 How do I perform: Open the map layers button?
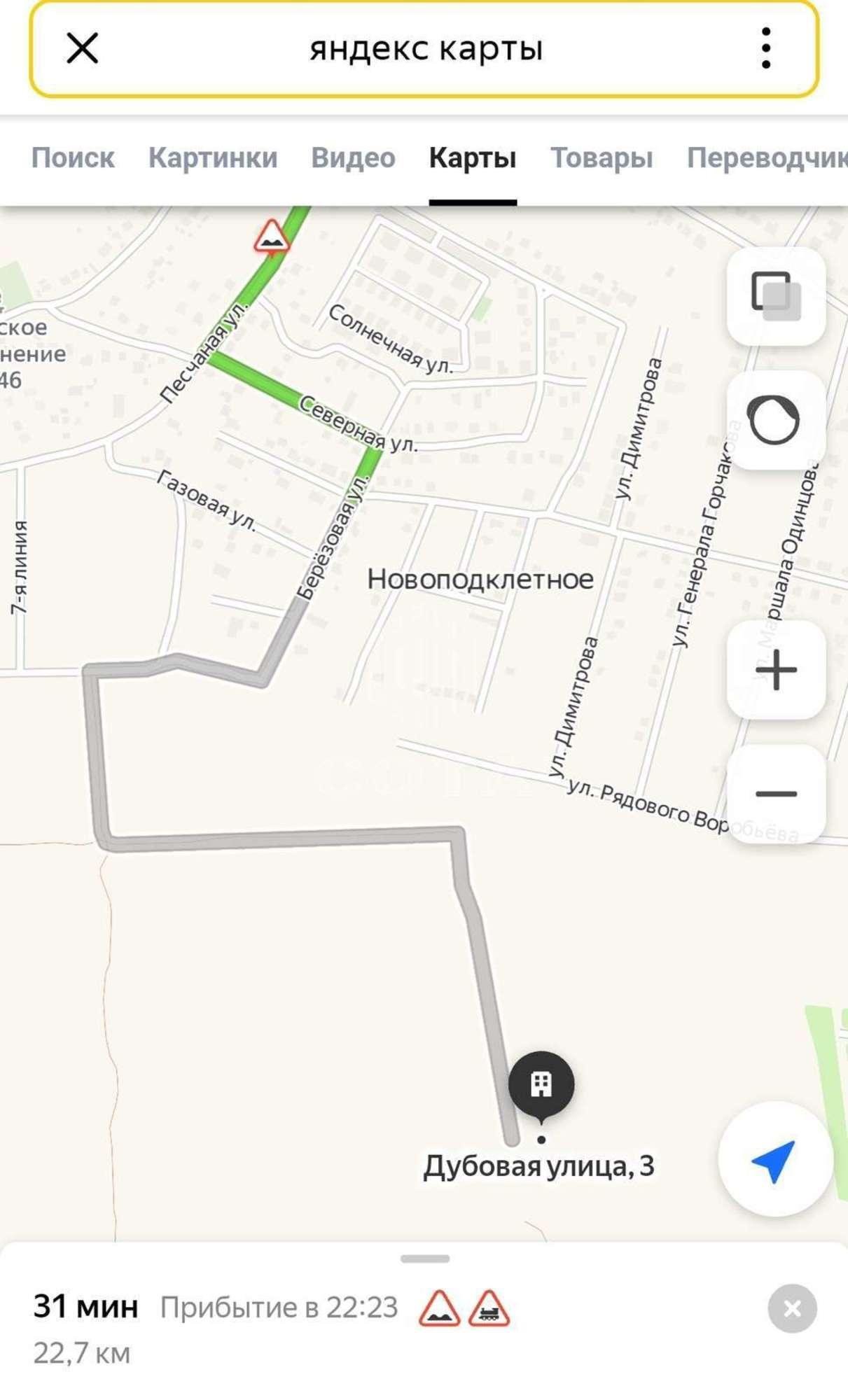point(776,295)
